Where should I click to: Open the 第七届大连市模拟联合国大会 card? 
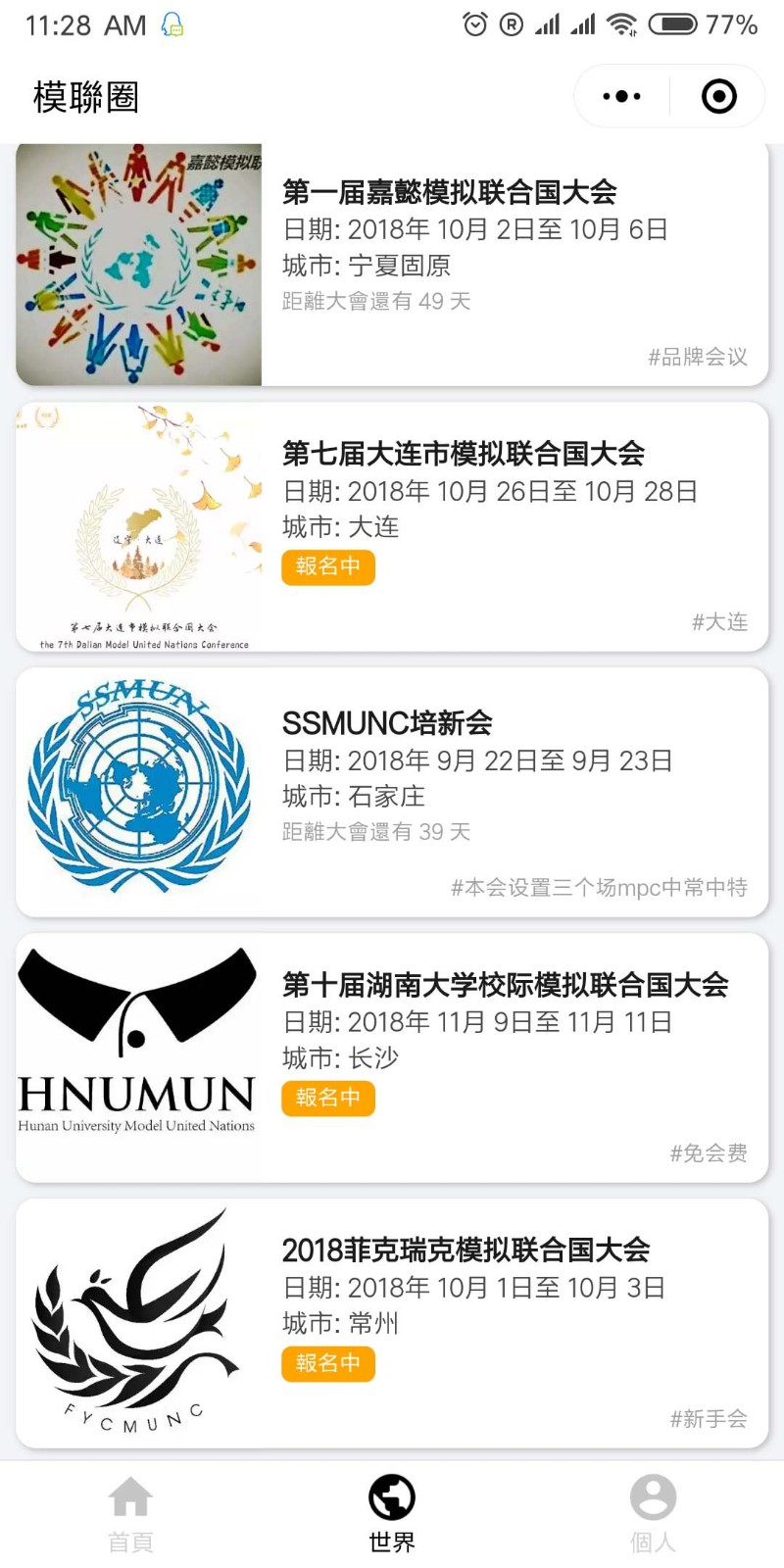pos(392,526)
